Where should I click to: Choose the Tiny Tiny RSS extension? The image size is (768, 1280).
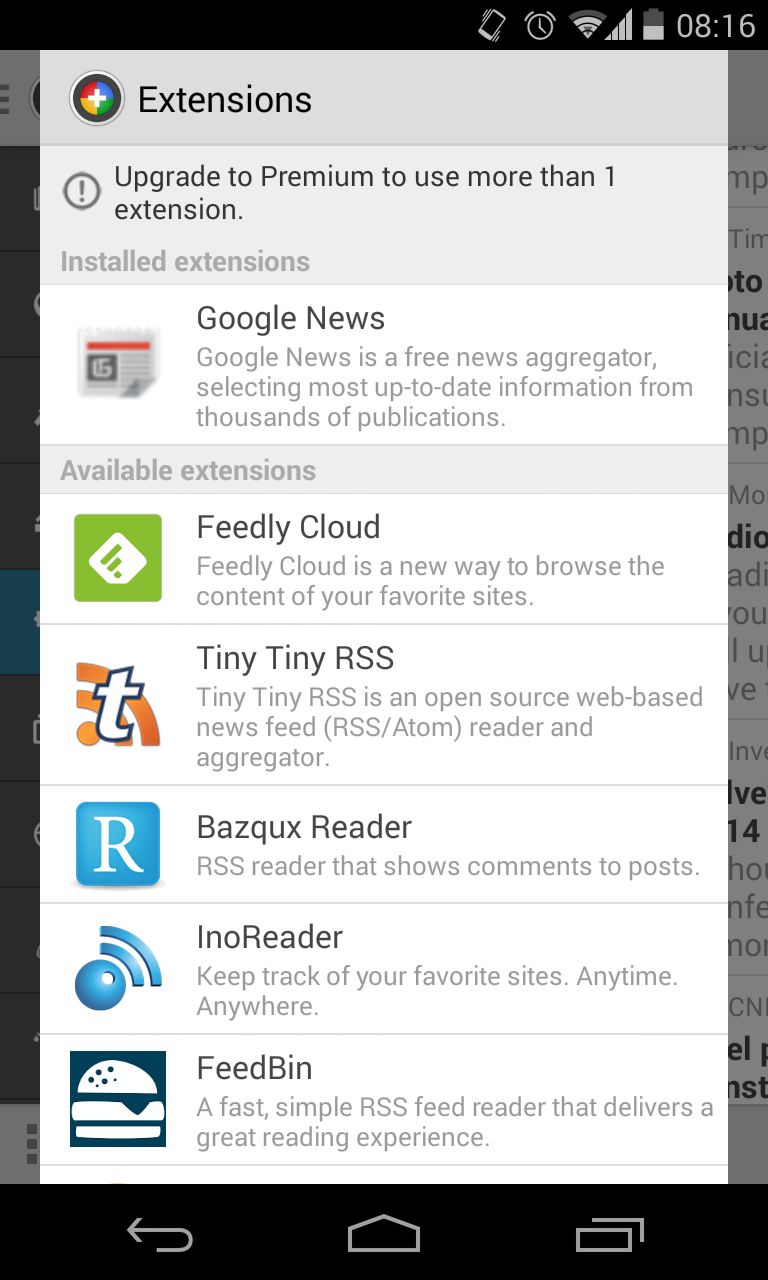pos(384,705)
